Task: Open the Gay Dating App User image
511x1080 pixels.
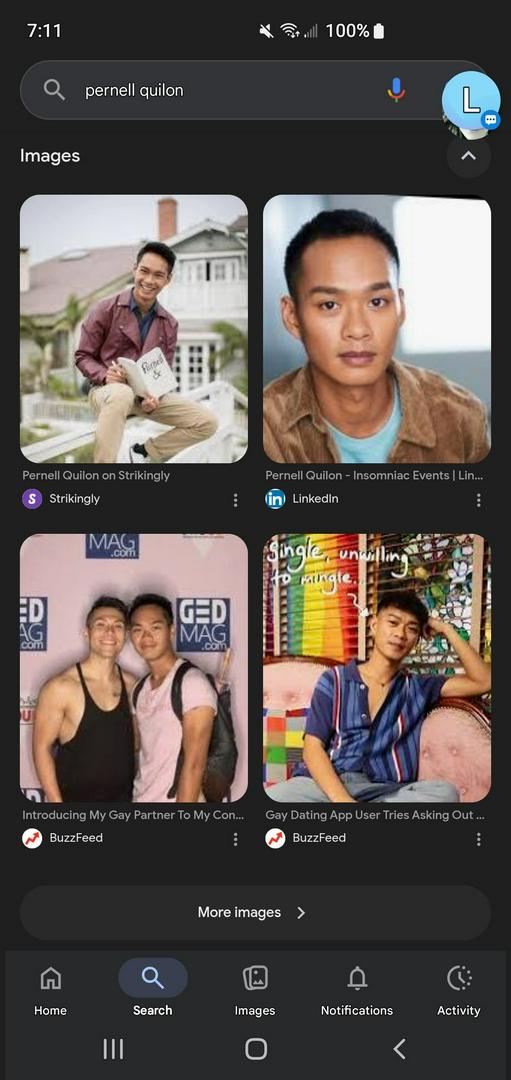Action: (x=377, y=667)
